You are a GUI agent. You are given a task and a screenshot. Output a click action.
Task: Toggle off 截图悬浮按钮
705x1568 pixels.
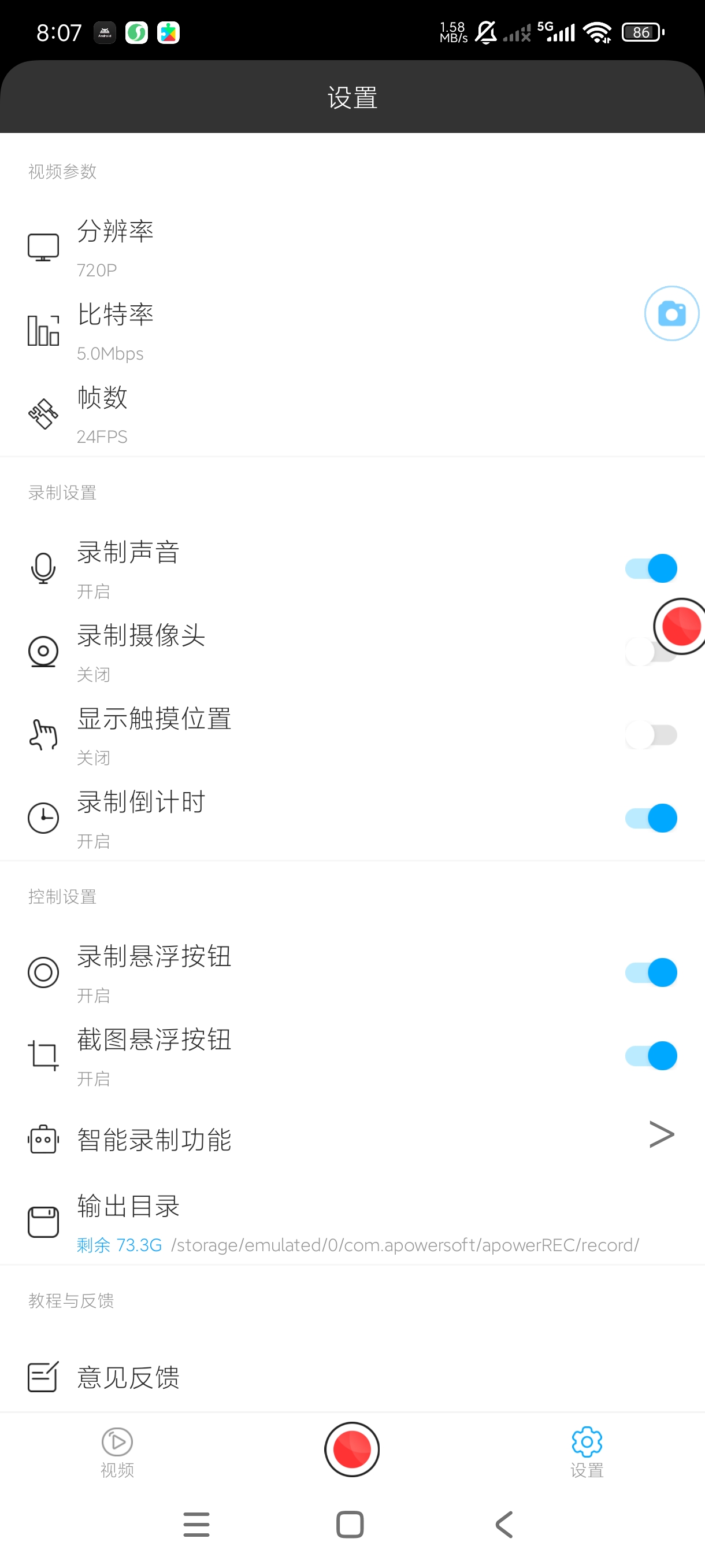(x=650, y=1056)
